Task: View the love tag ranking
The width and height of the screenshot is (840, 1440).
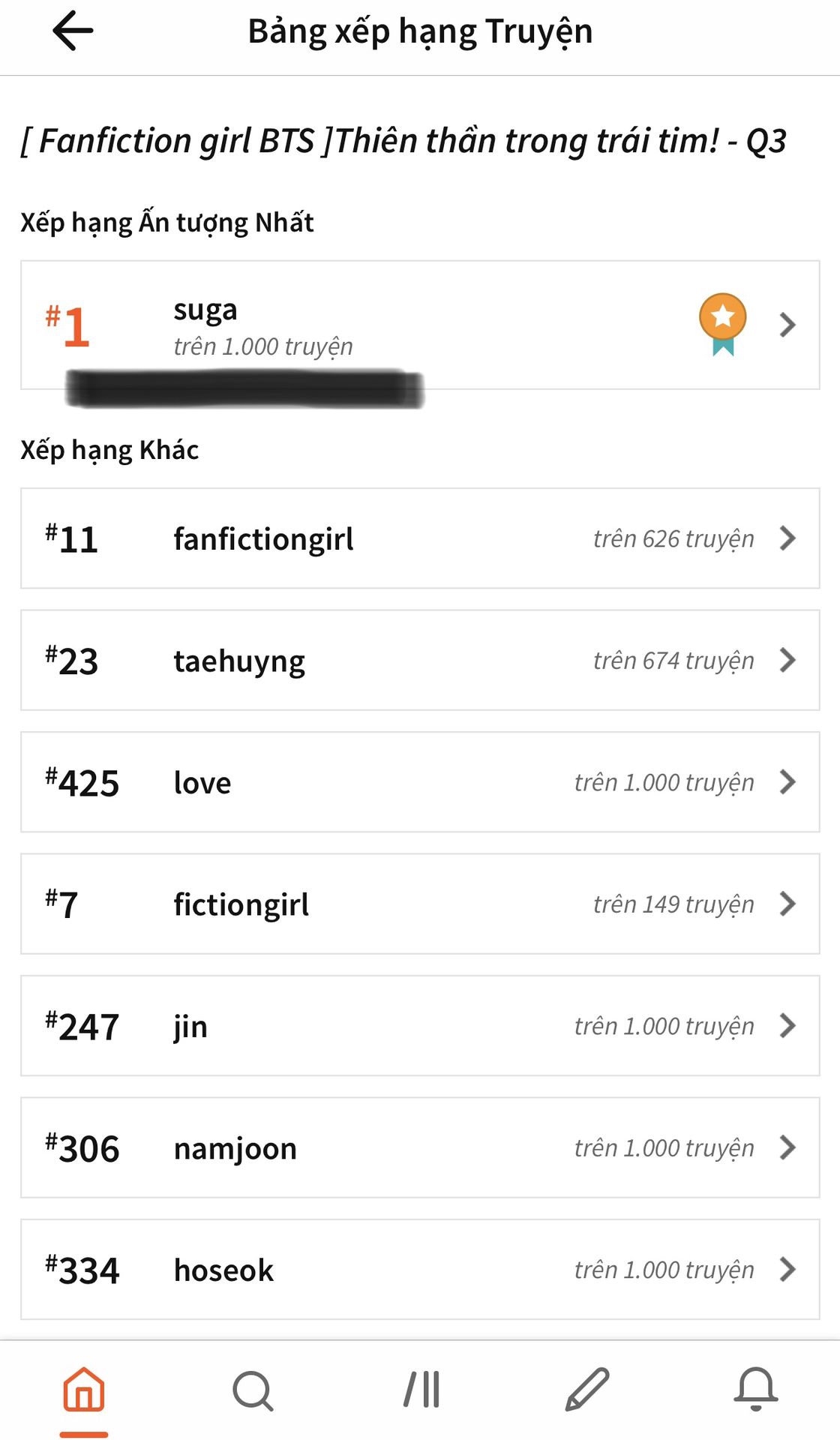Action: click(420, 782)
